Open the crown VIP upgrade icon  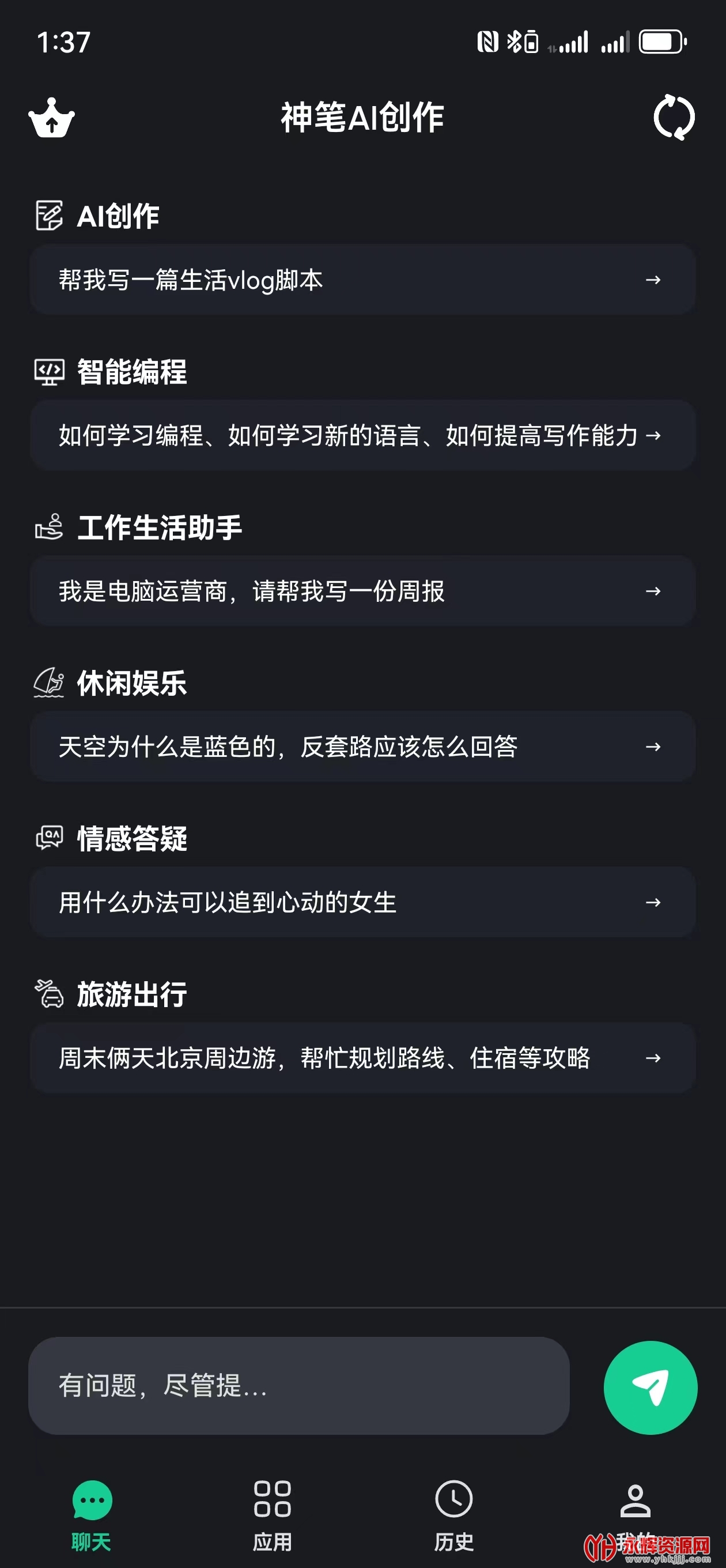(x=52, y=118)
